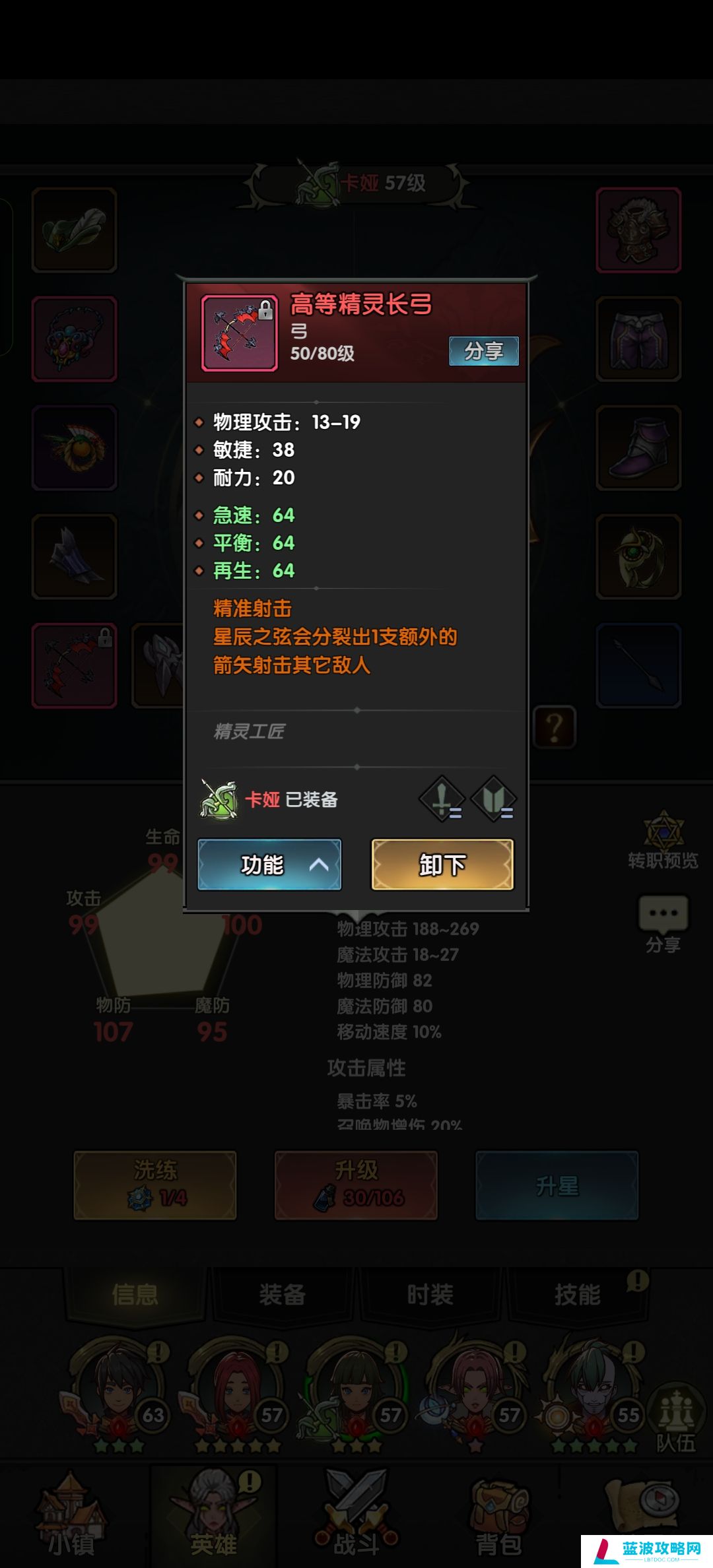The width and height of the screenshot is (713, 1568).
Task: Tap the sword compare icon
Action: click(x=443, y=799)
